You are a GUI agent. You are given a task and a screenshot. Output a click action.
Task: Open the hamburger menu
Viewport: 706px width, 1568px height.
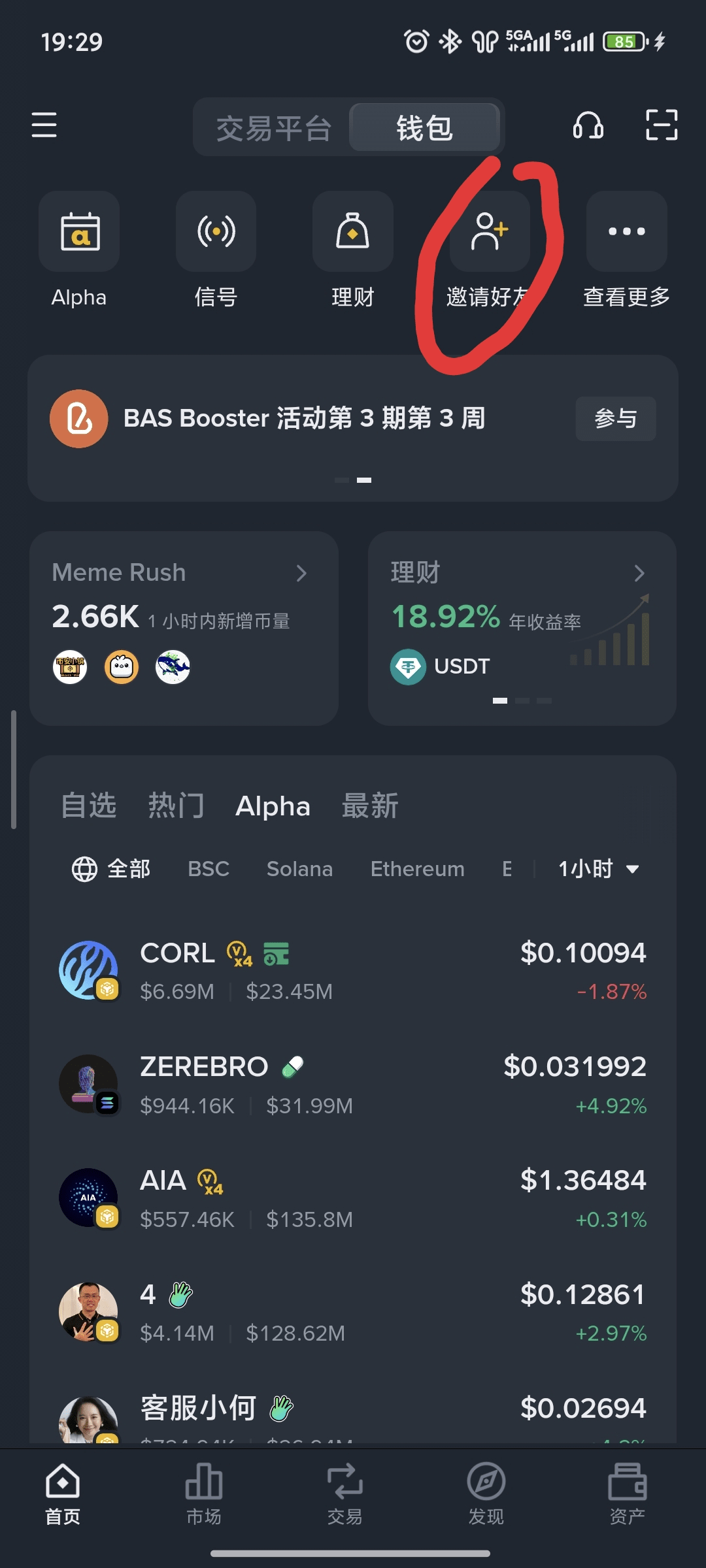(44, 125)
